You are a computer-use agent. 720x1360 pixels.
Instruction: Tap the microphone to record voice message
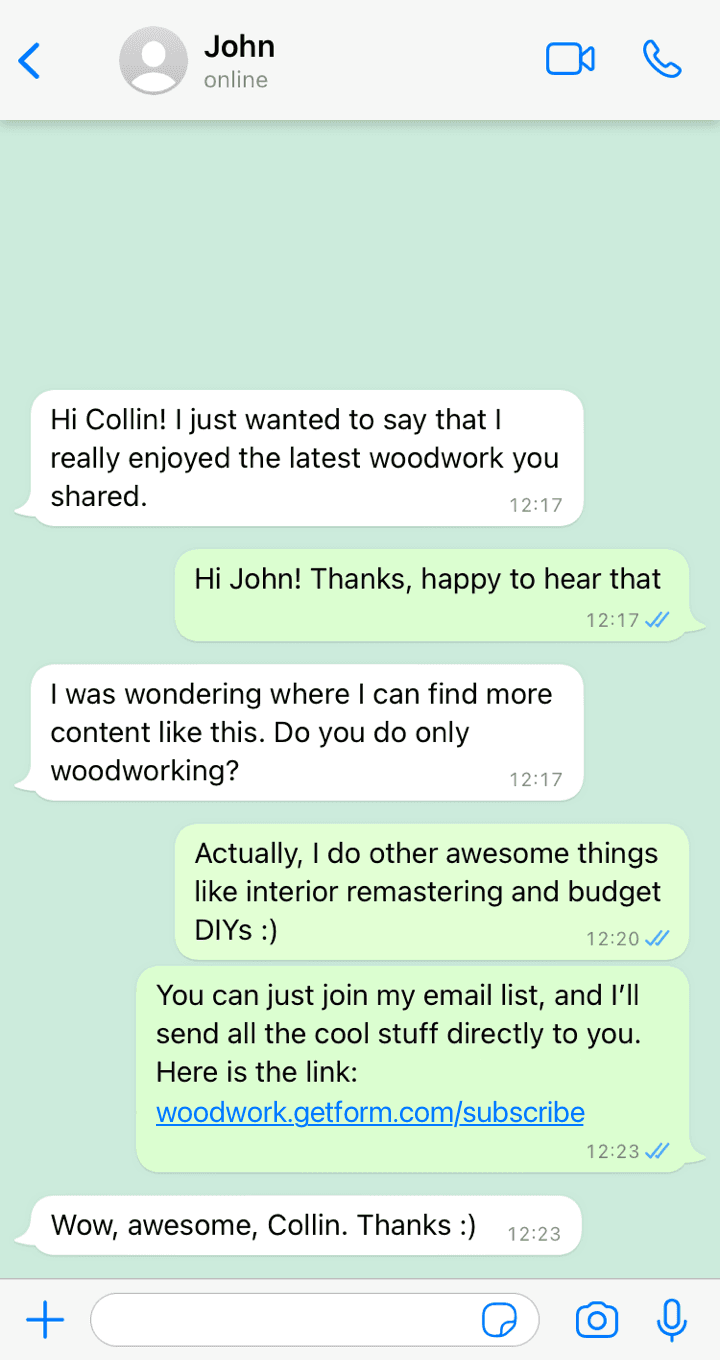(x=672, y=1321)
